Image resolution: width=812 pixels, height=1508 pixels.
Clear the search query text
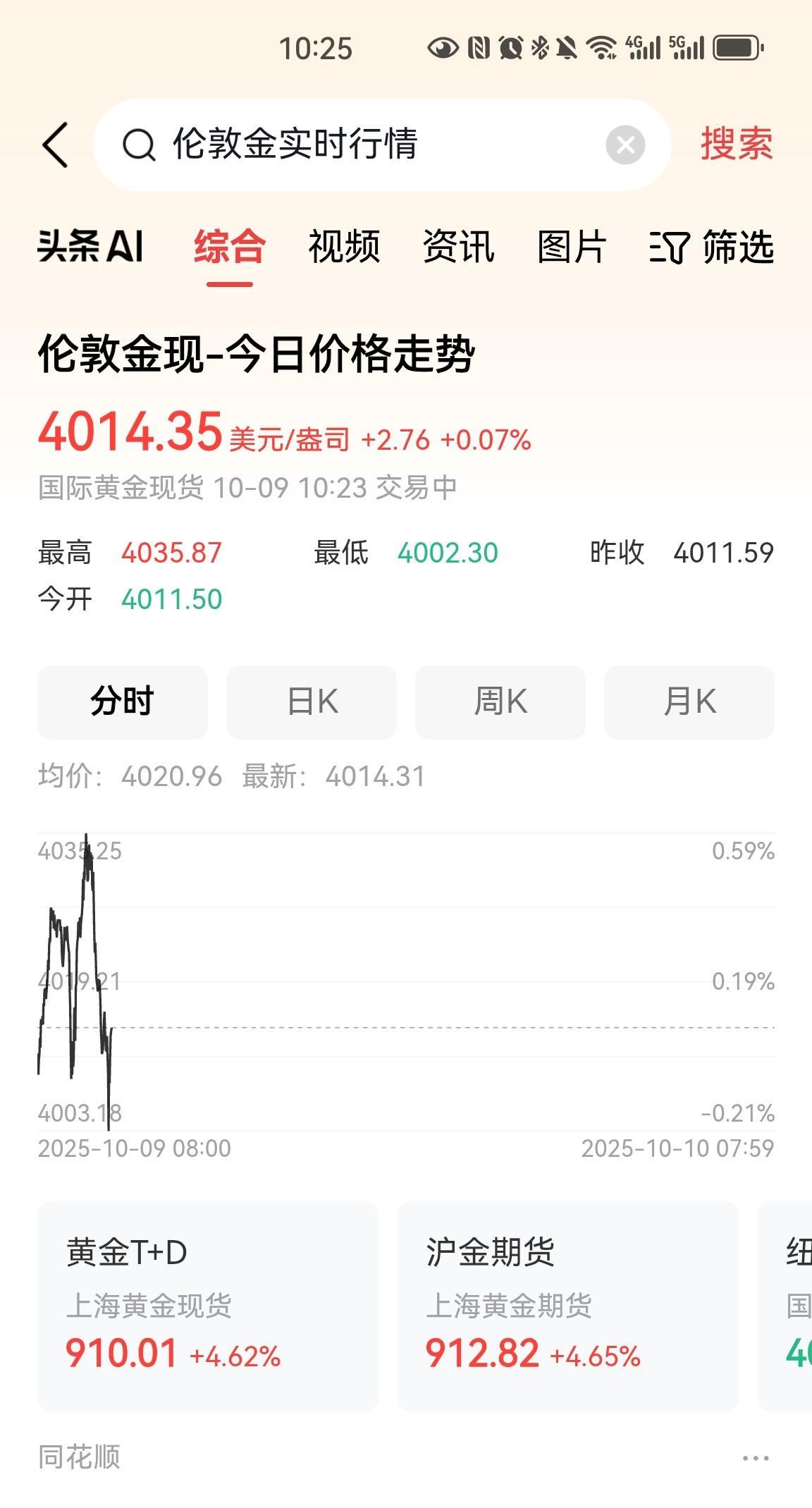click(625, 145)
